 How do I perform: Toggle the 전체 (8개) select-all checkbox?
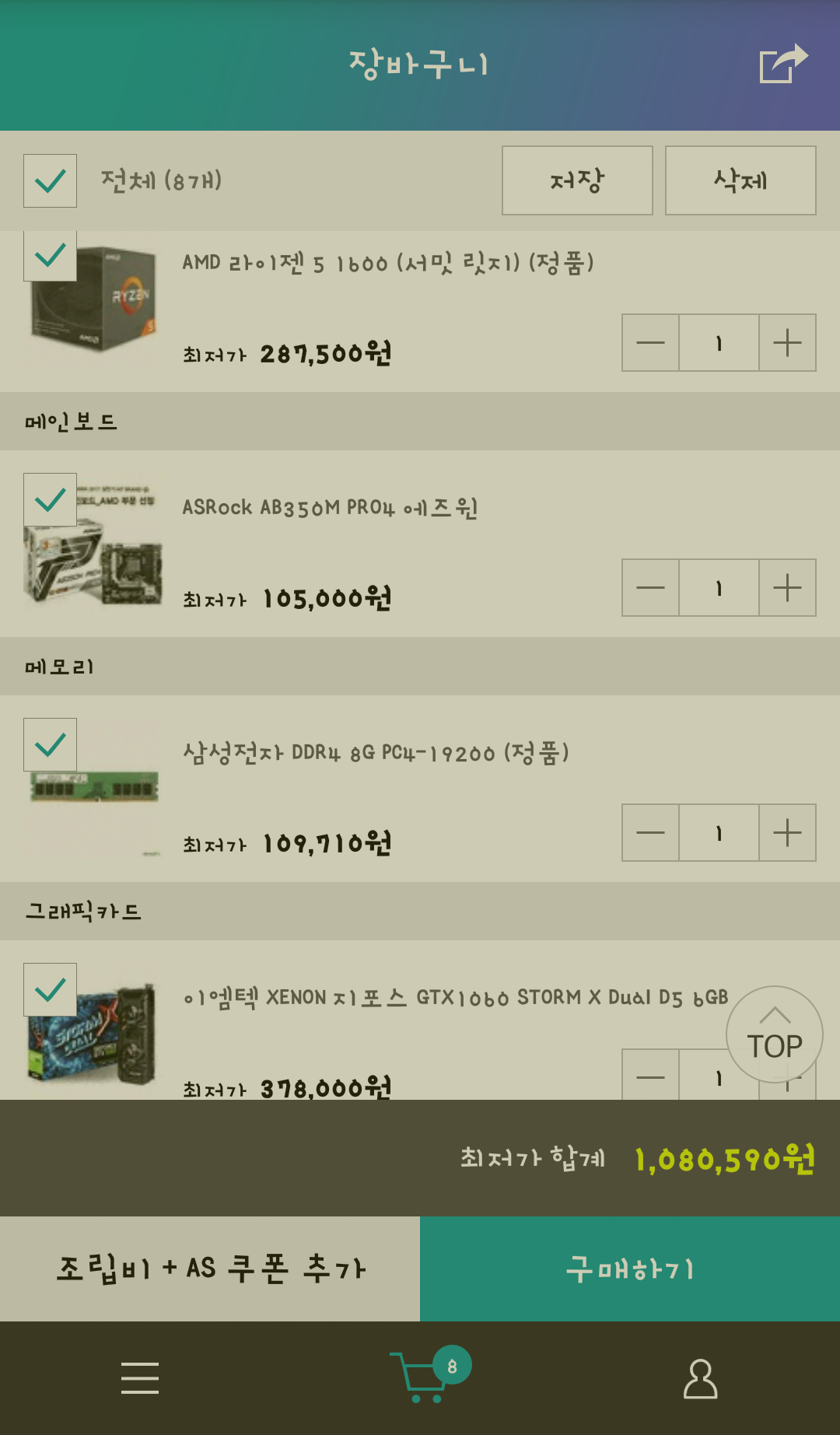[50, 180]
